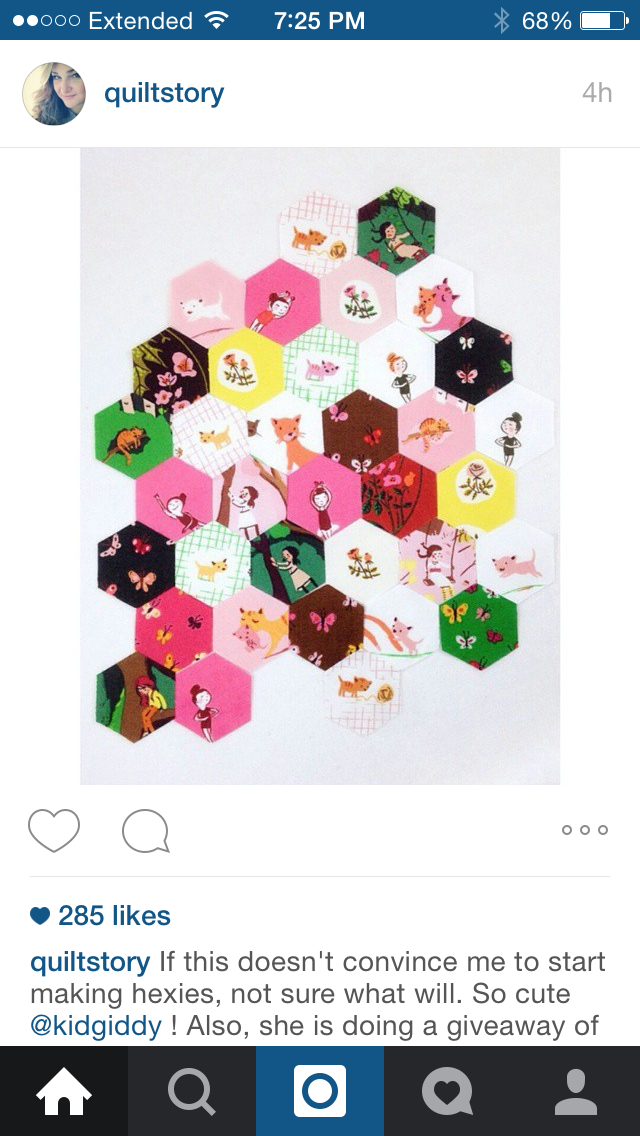Open the hexagon quilt photo
Viewport: 640px width, 1136px height.
(x=320, y=466)
